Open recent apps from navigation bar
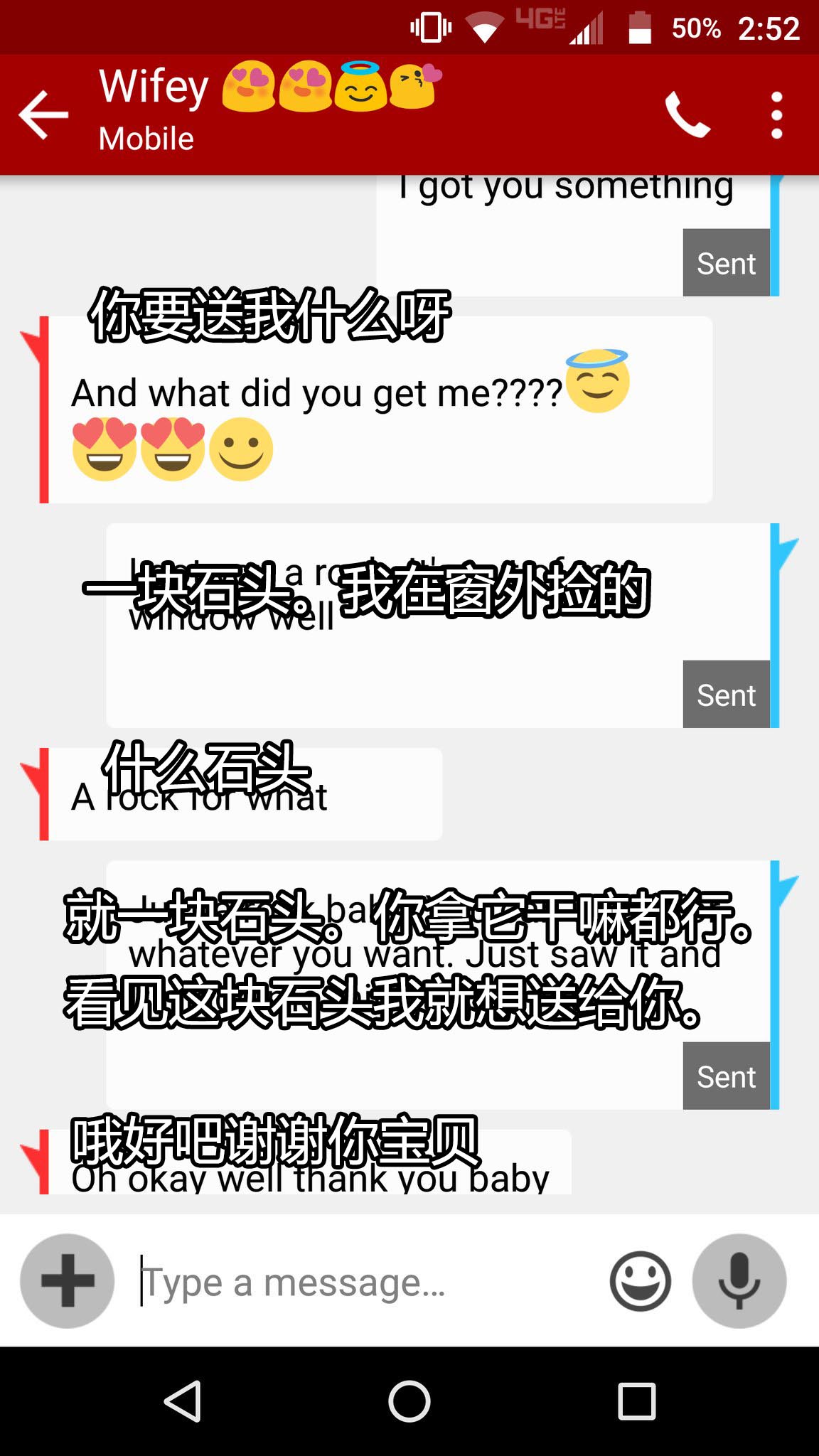Screen dimensions: 819x1456 tap(636, 1401)
